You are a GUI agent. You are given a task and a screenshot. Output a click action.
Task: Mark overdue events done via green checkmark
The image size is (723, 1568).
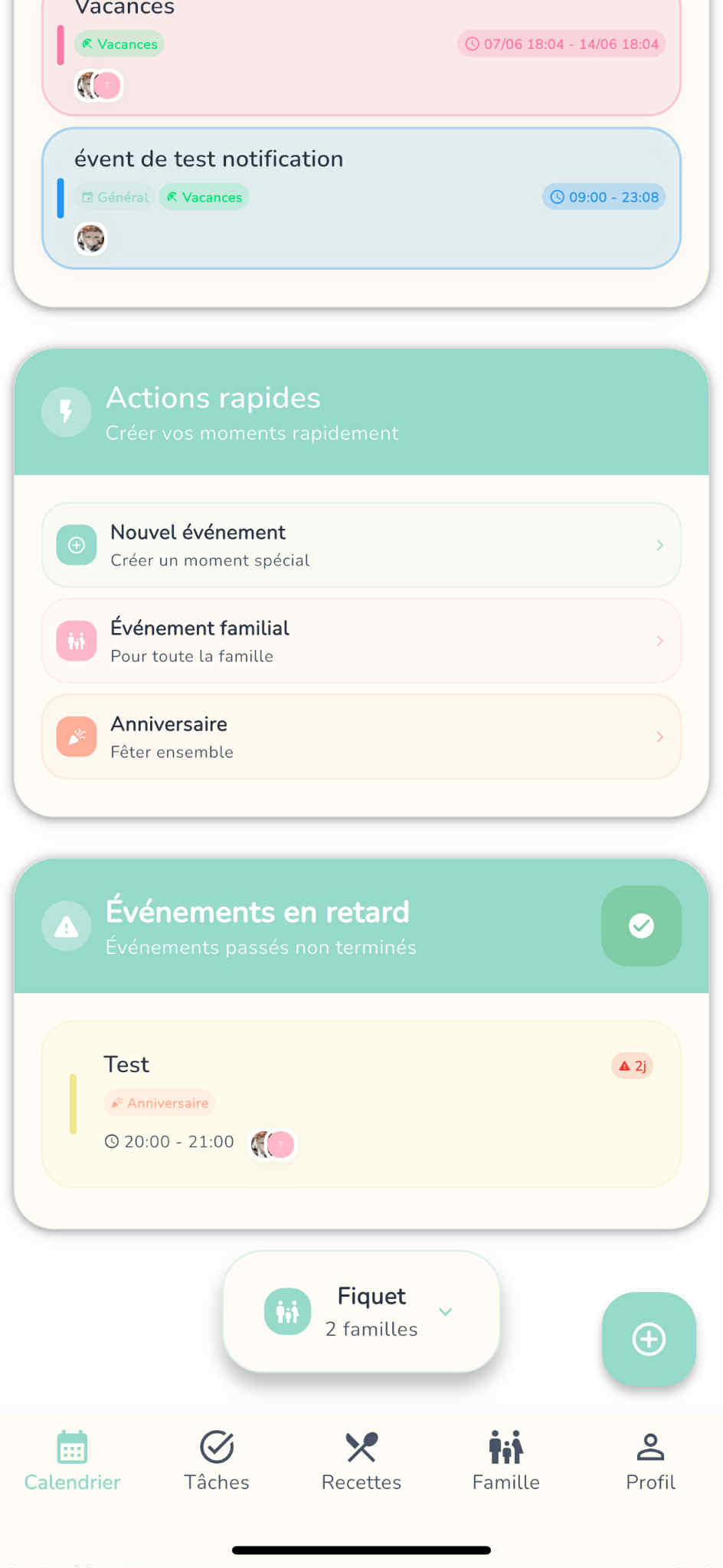(x=641, y=926)
